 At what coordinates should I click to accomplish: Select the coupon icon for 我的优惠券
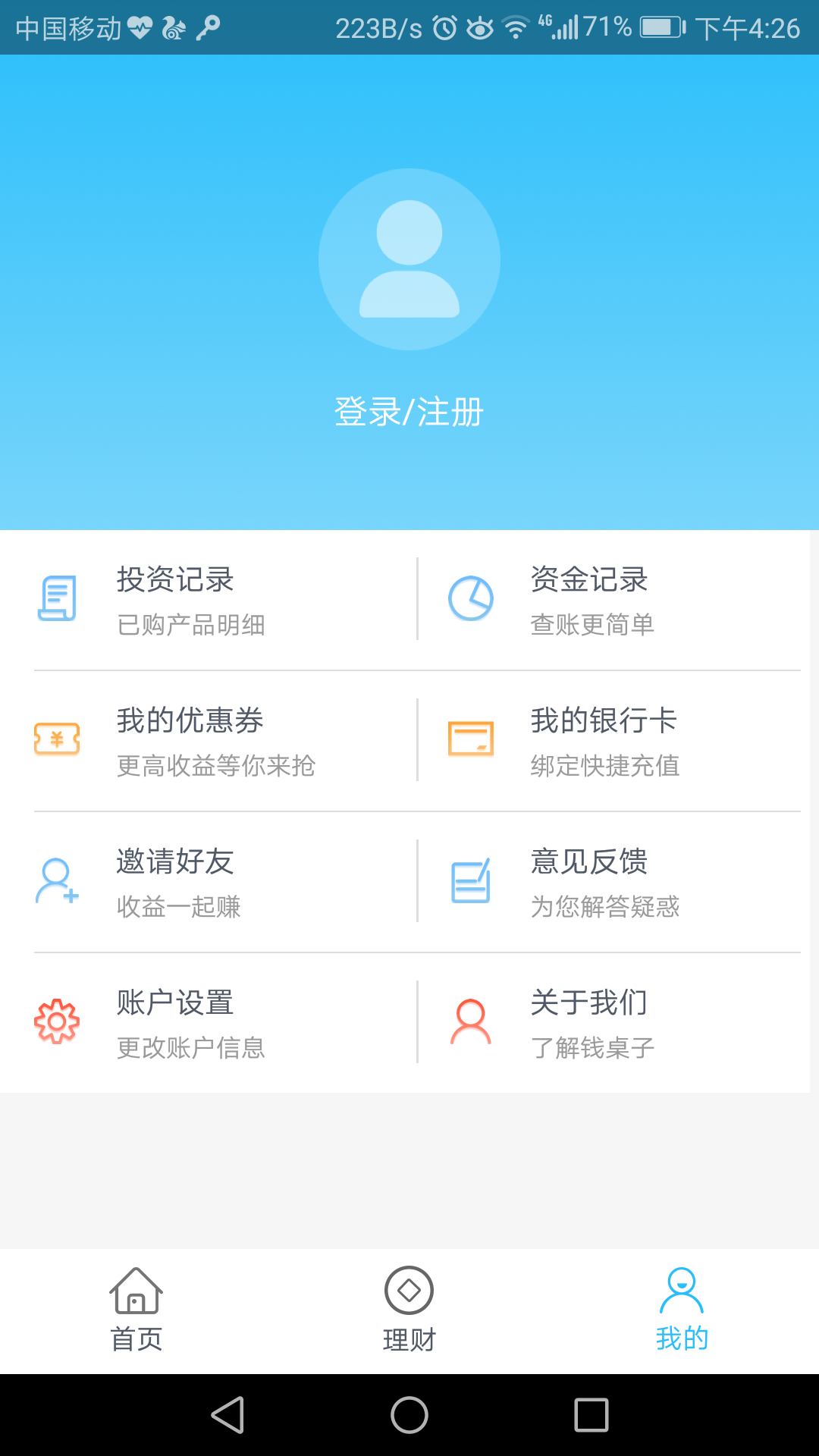57,739
